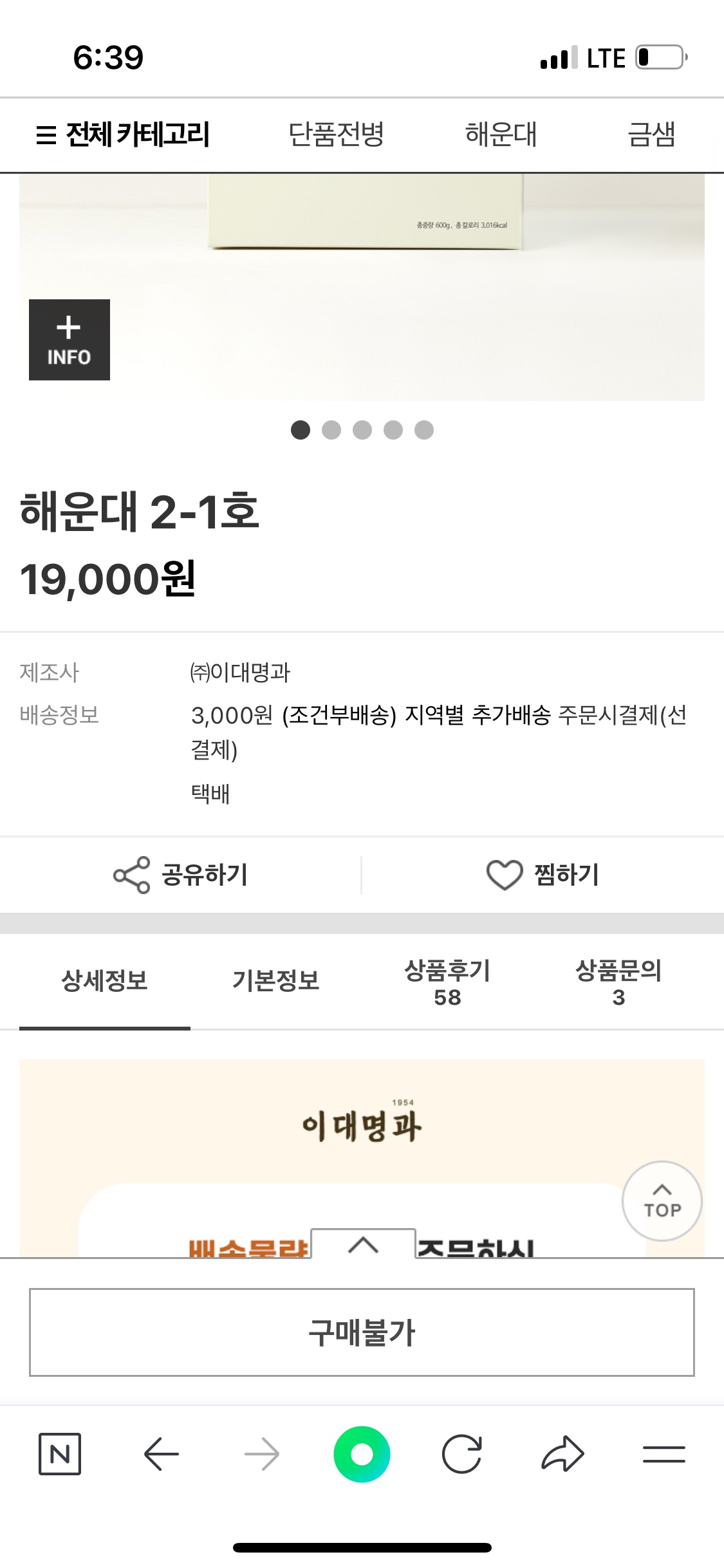Image resolution: width=724 pixels, height=1568 pixels.
Task: Tap the green Naver search circle
Action: point(362,1454)
